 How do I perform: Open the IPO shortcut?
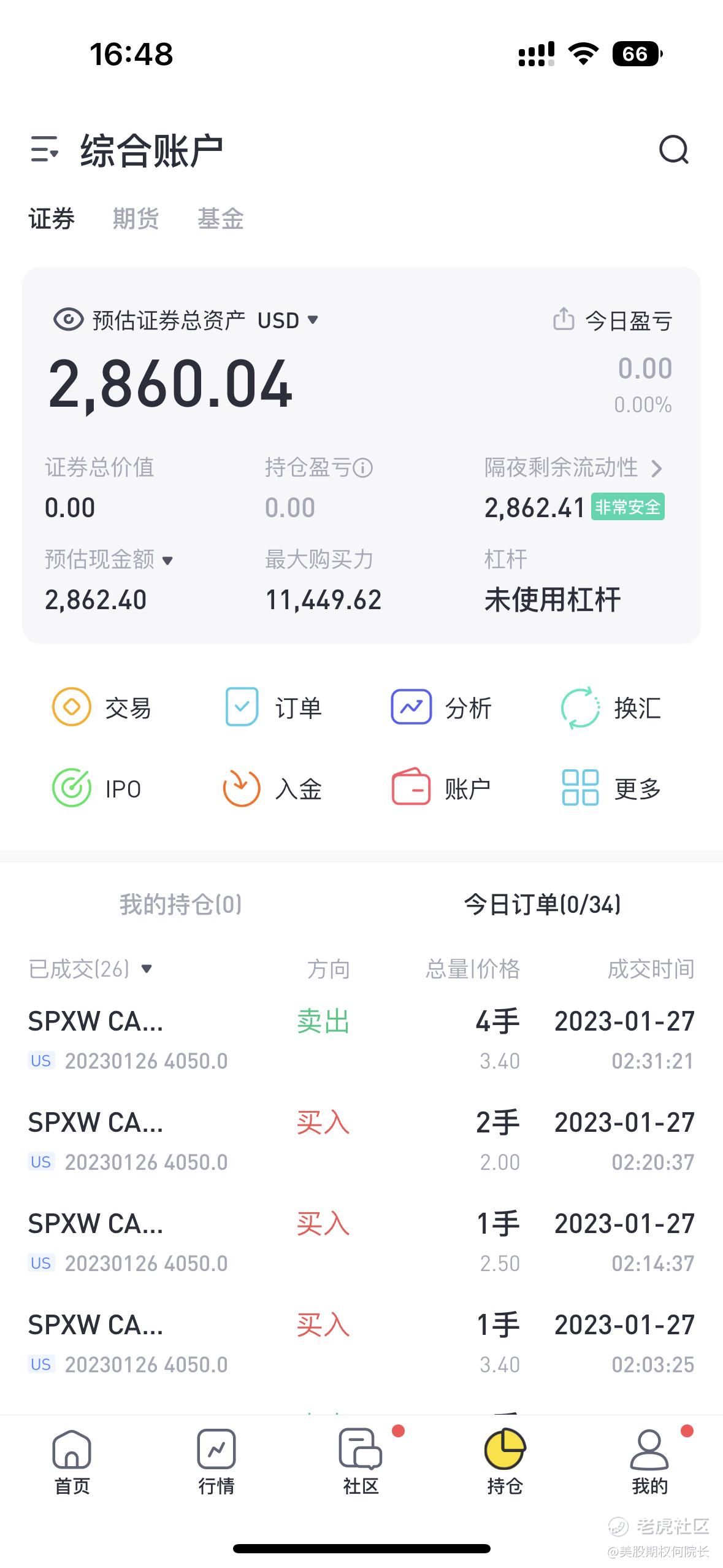(x=97, y=788)
